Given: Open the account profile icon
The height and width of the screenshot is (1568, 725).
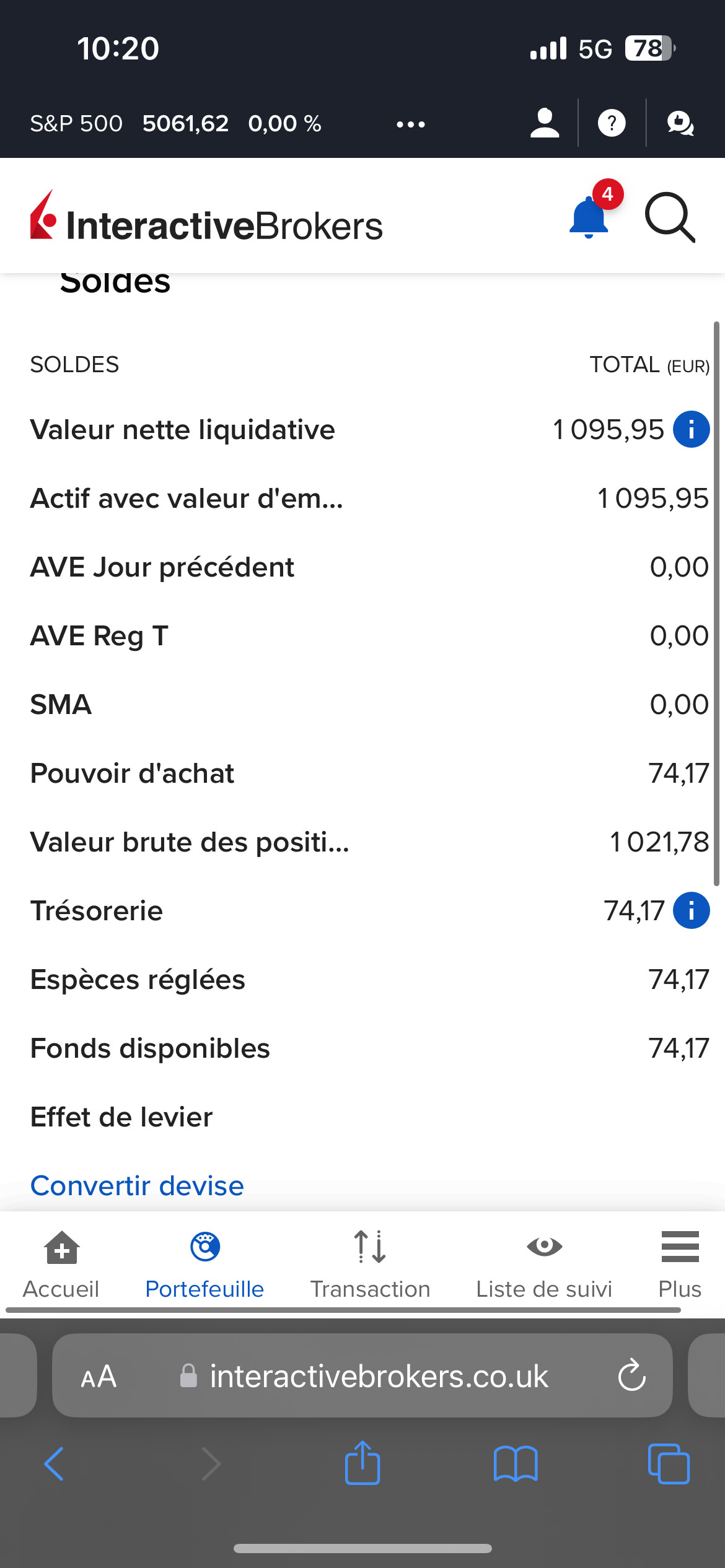Looking at the screenshot, I should point(545,123).
